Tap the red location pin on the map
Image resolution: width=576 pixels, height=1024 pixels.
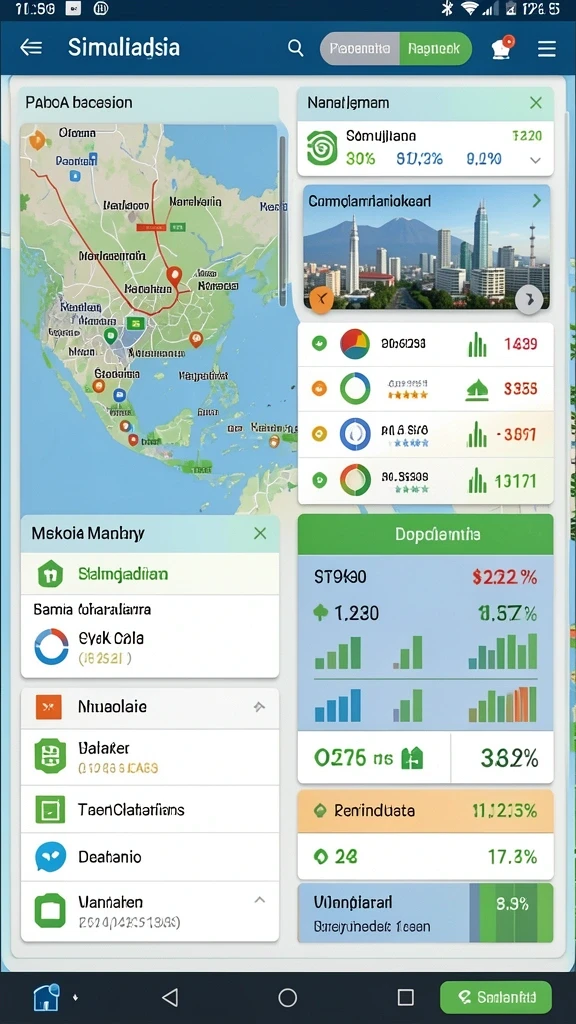click(x=173, y=276)
